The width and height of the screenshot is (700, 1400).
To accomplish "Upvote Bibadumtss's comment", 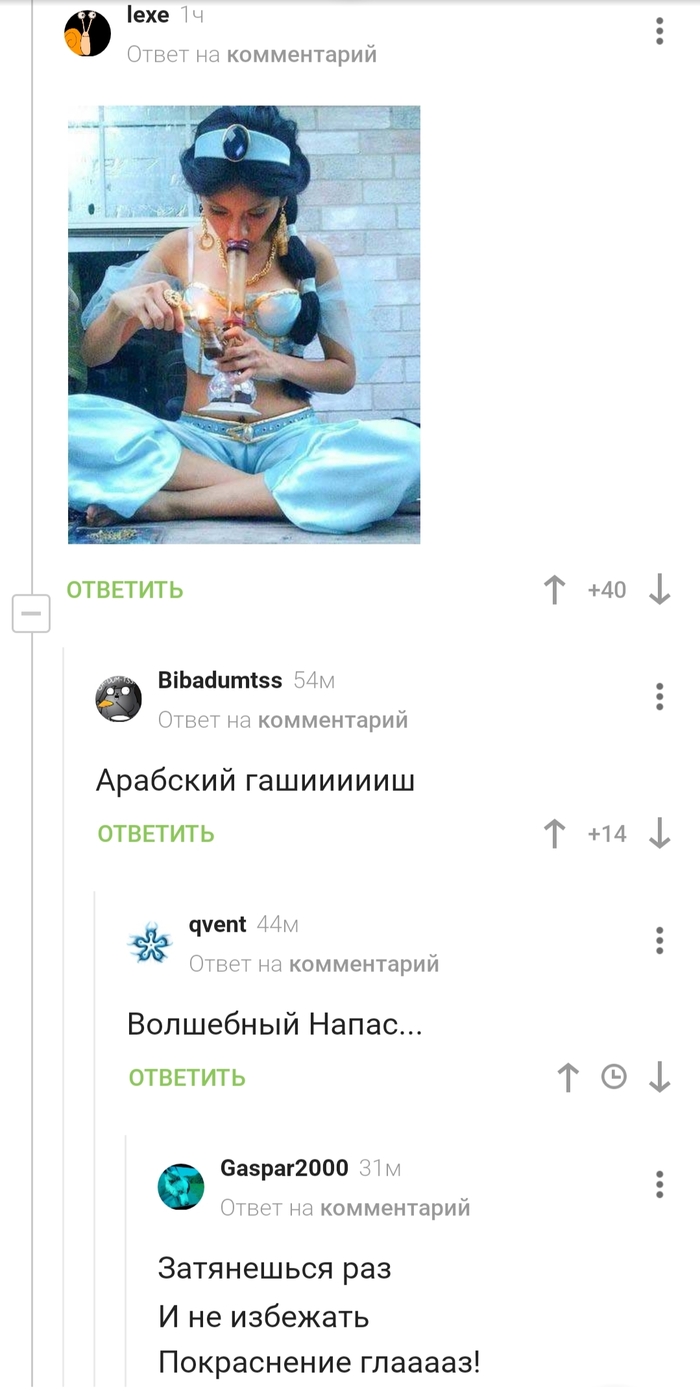I will coord(555,834).
